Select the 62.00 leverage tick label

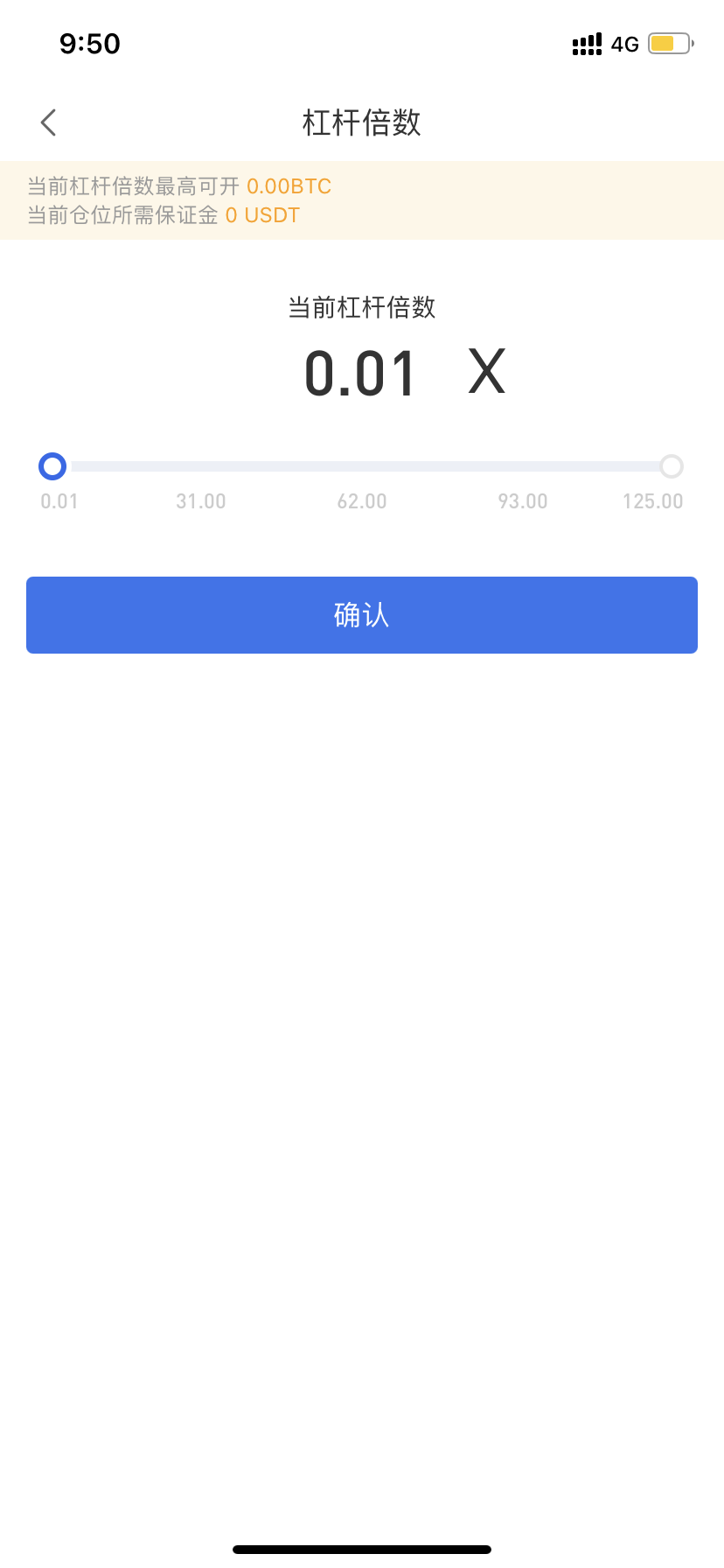[362, 500]
